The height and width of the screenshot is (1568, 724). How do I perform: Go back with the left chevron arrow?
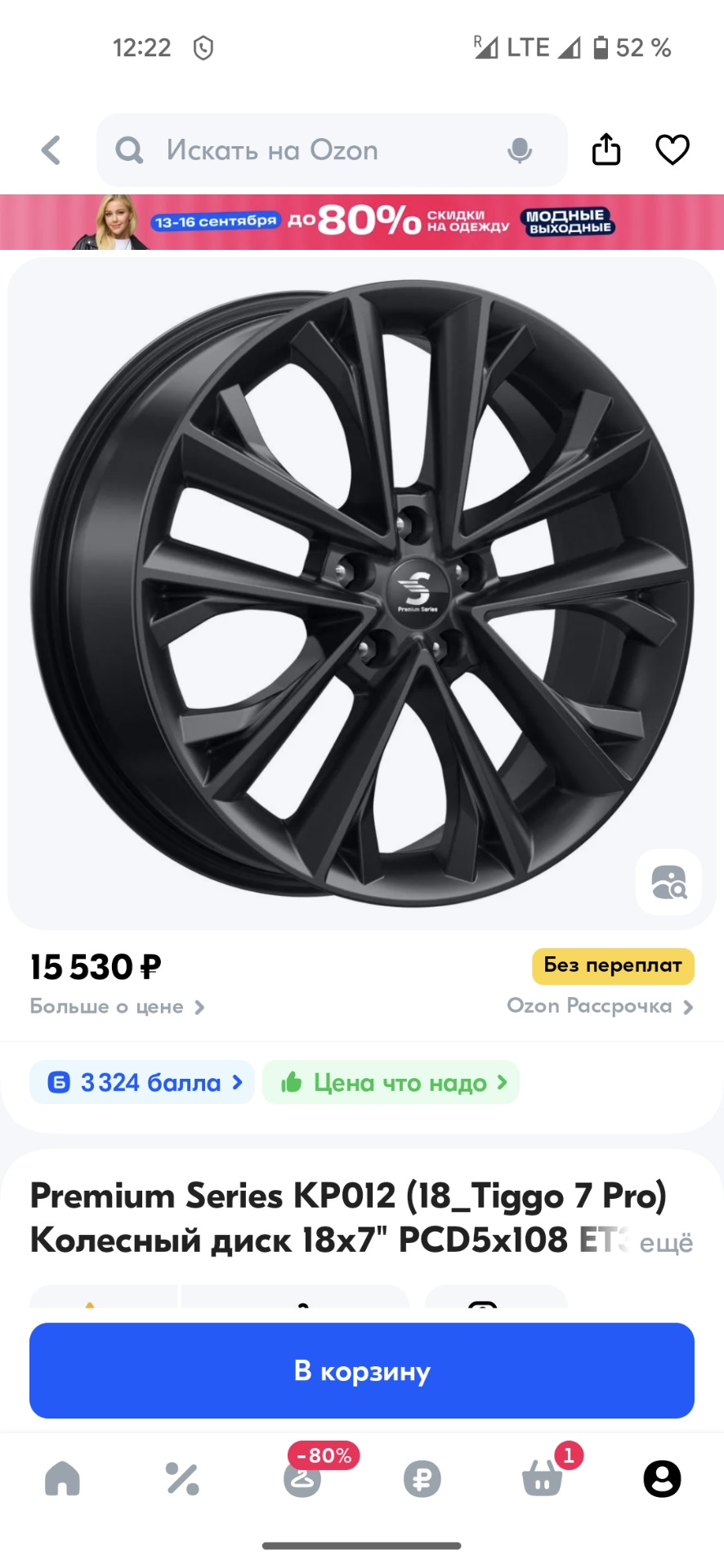coord(50,149)
